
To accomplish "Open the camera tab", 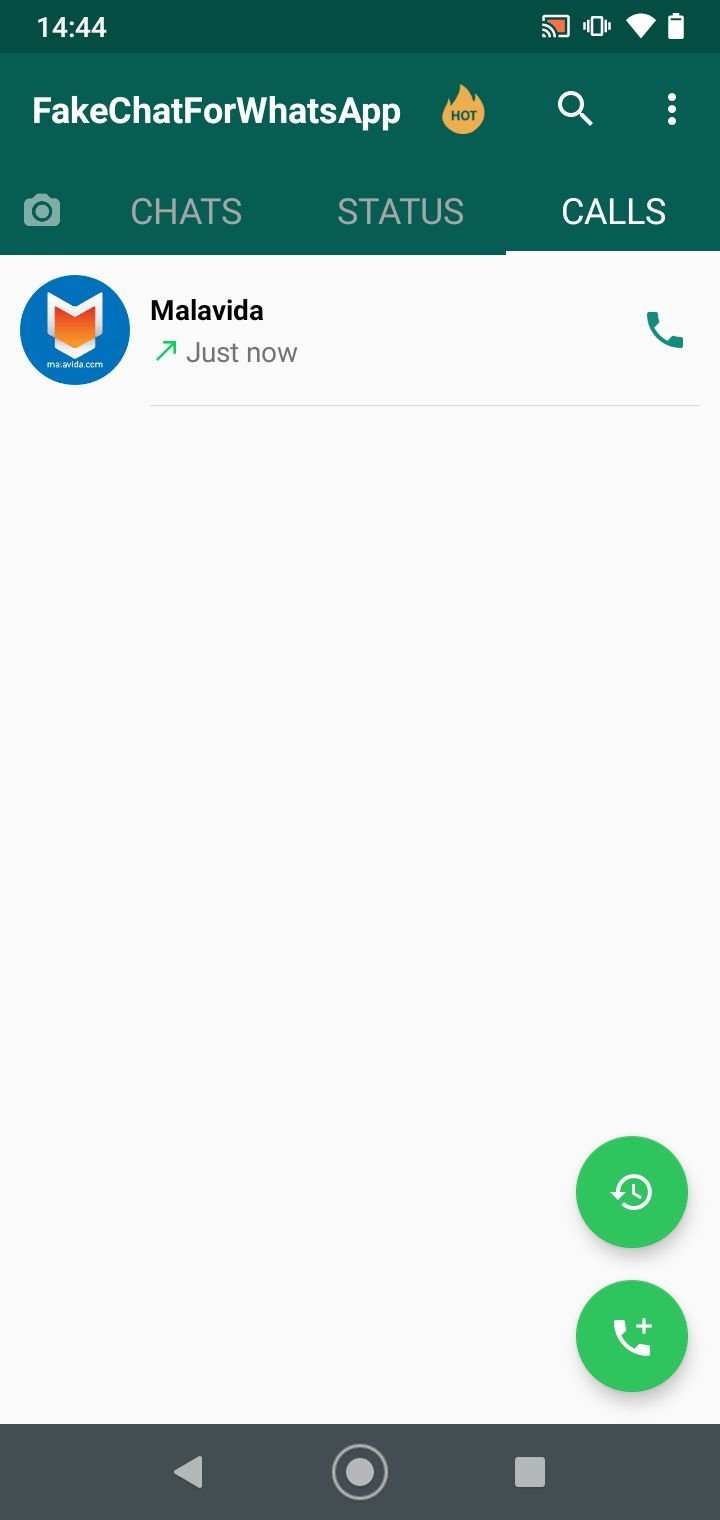I will pyautogui.click(x=42, y=211).
